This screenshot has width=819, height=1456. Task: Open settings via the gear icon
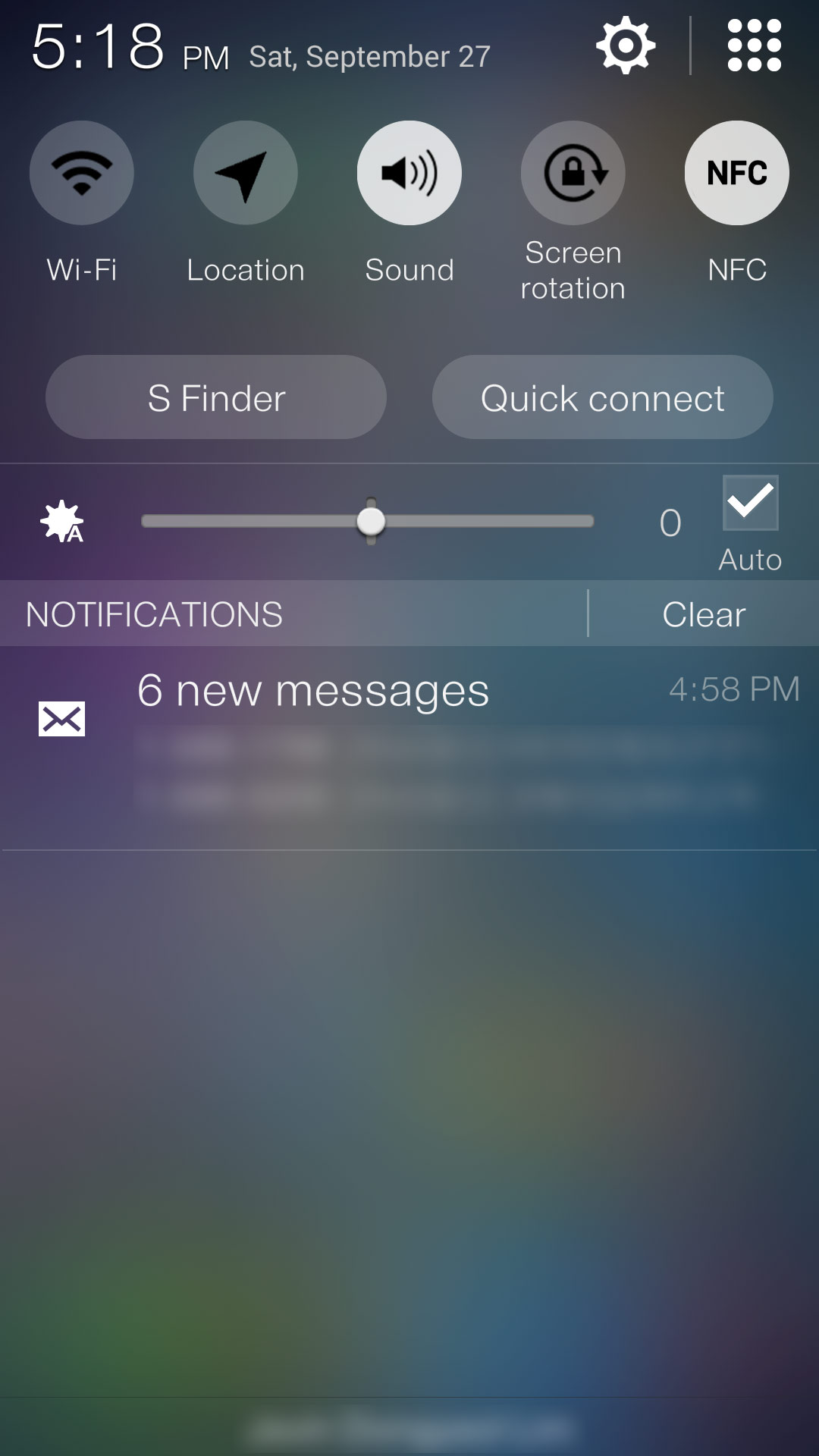point(626,45)
